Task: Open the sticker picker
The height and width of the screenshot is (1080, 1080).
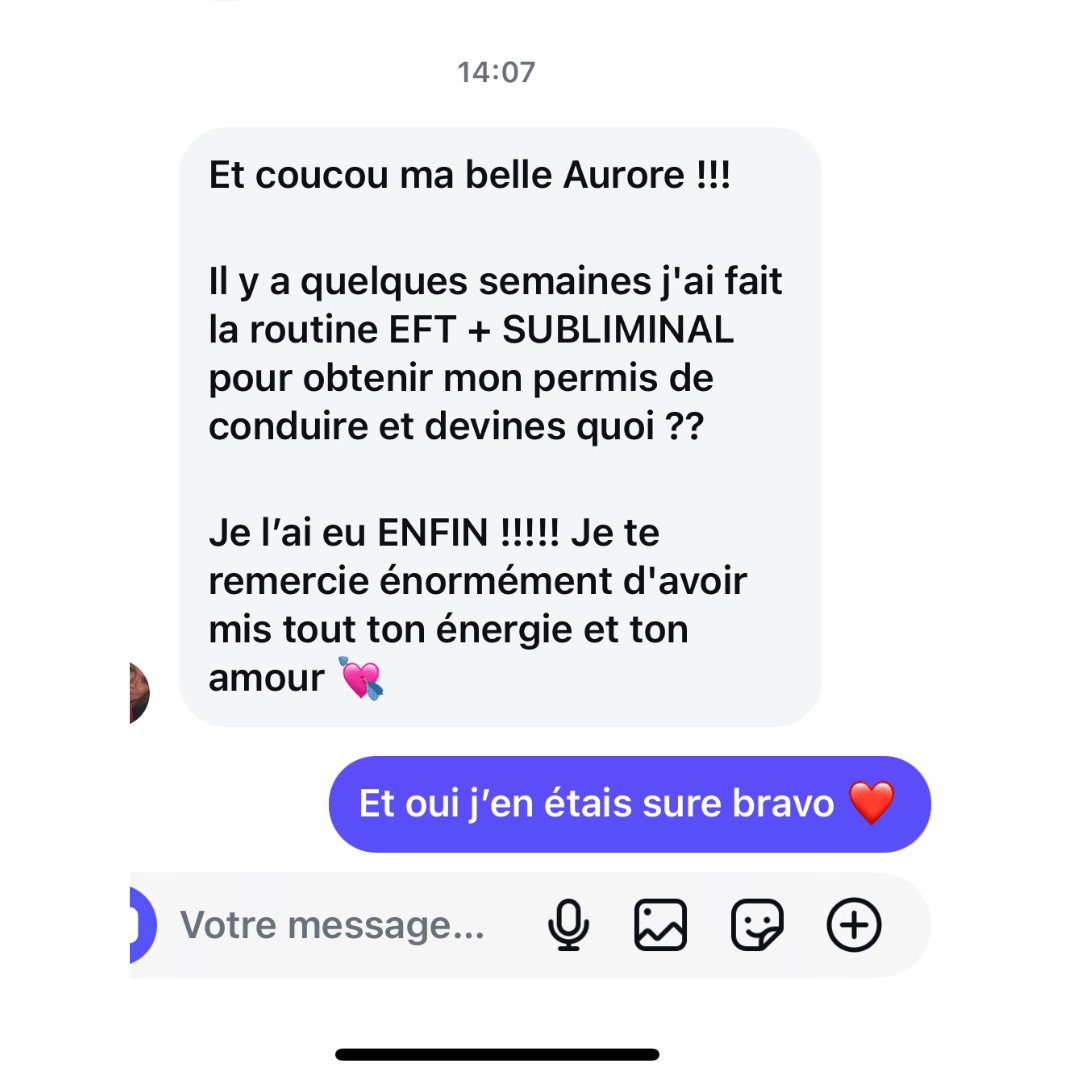Action: click(757, 926)
